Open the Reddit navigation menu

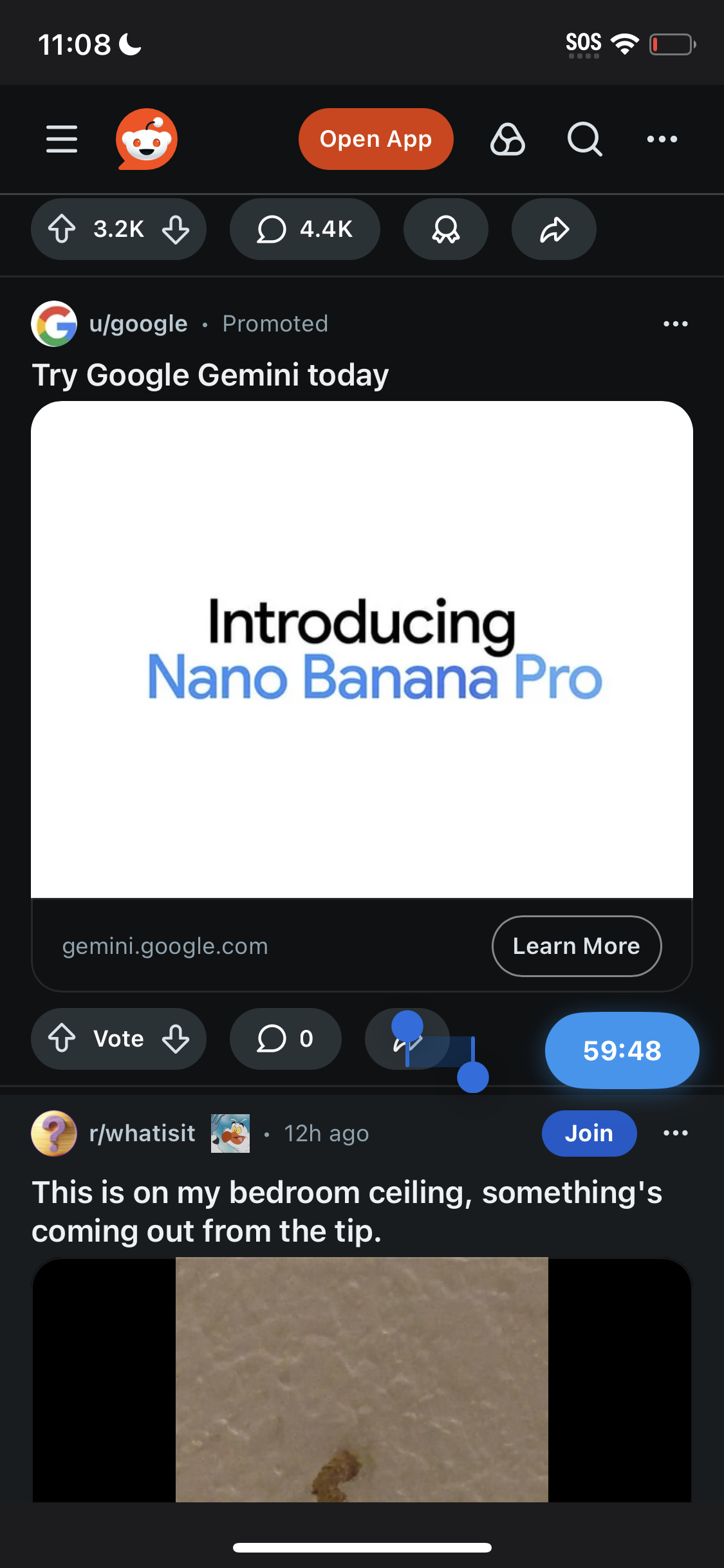(62, 138)
